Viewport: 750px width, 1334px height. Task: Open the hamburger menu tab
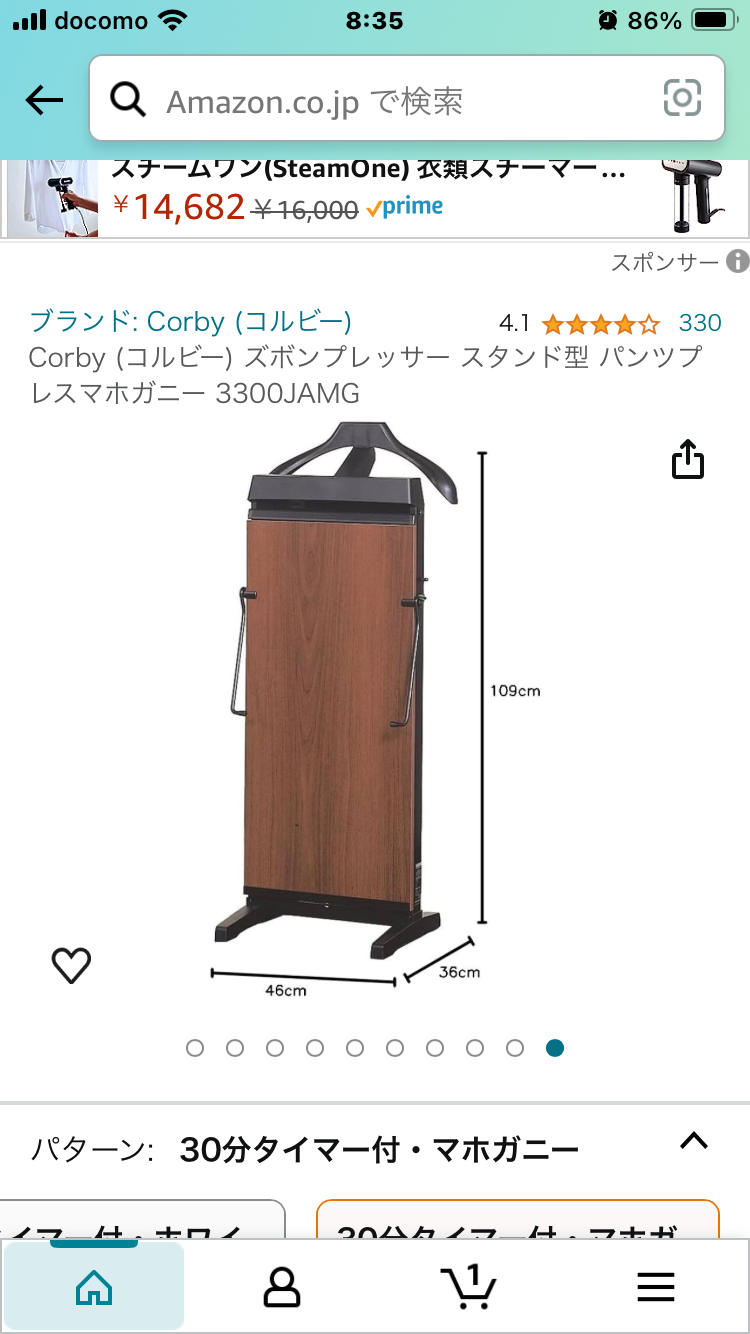coord(655,1286)
